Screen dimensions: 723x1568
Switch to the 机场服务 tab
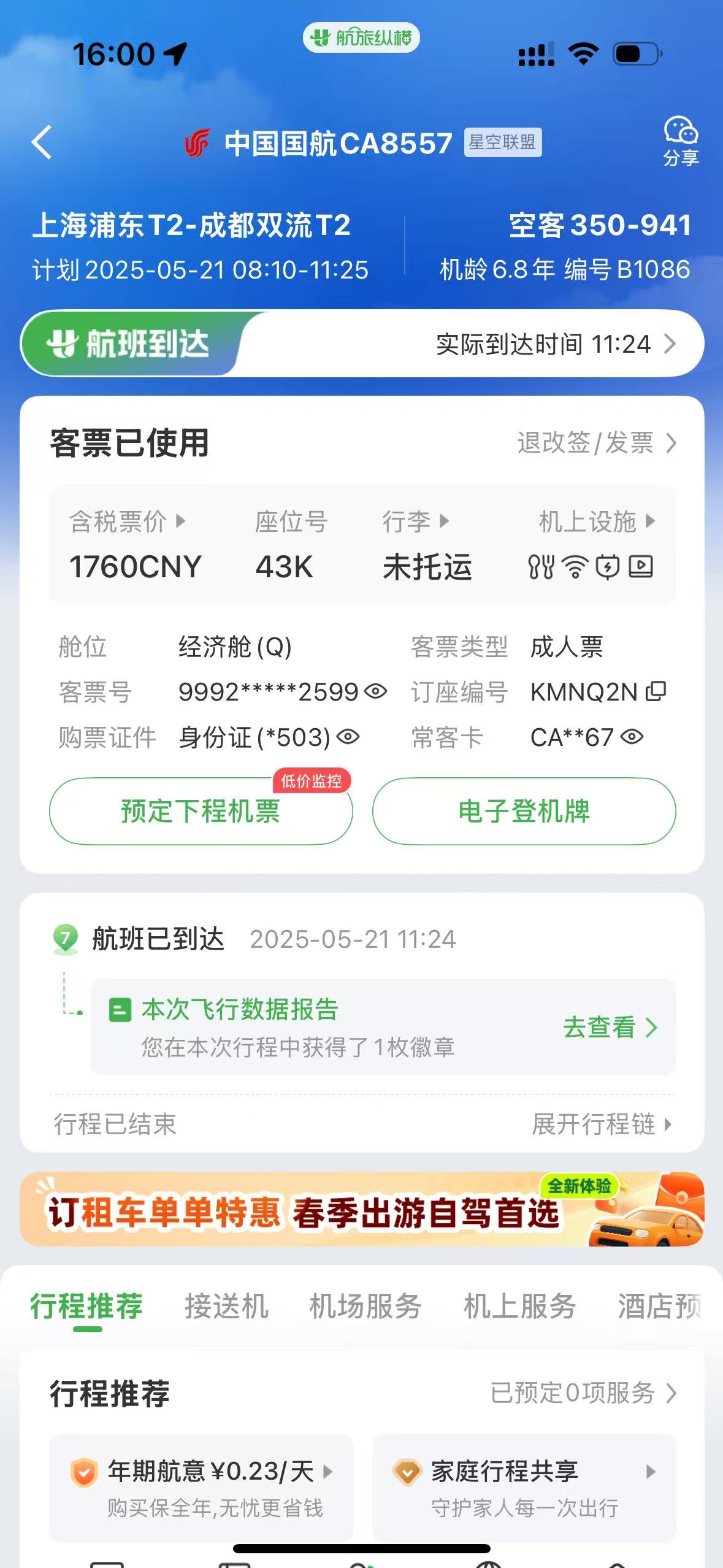[365, 1306]
